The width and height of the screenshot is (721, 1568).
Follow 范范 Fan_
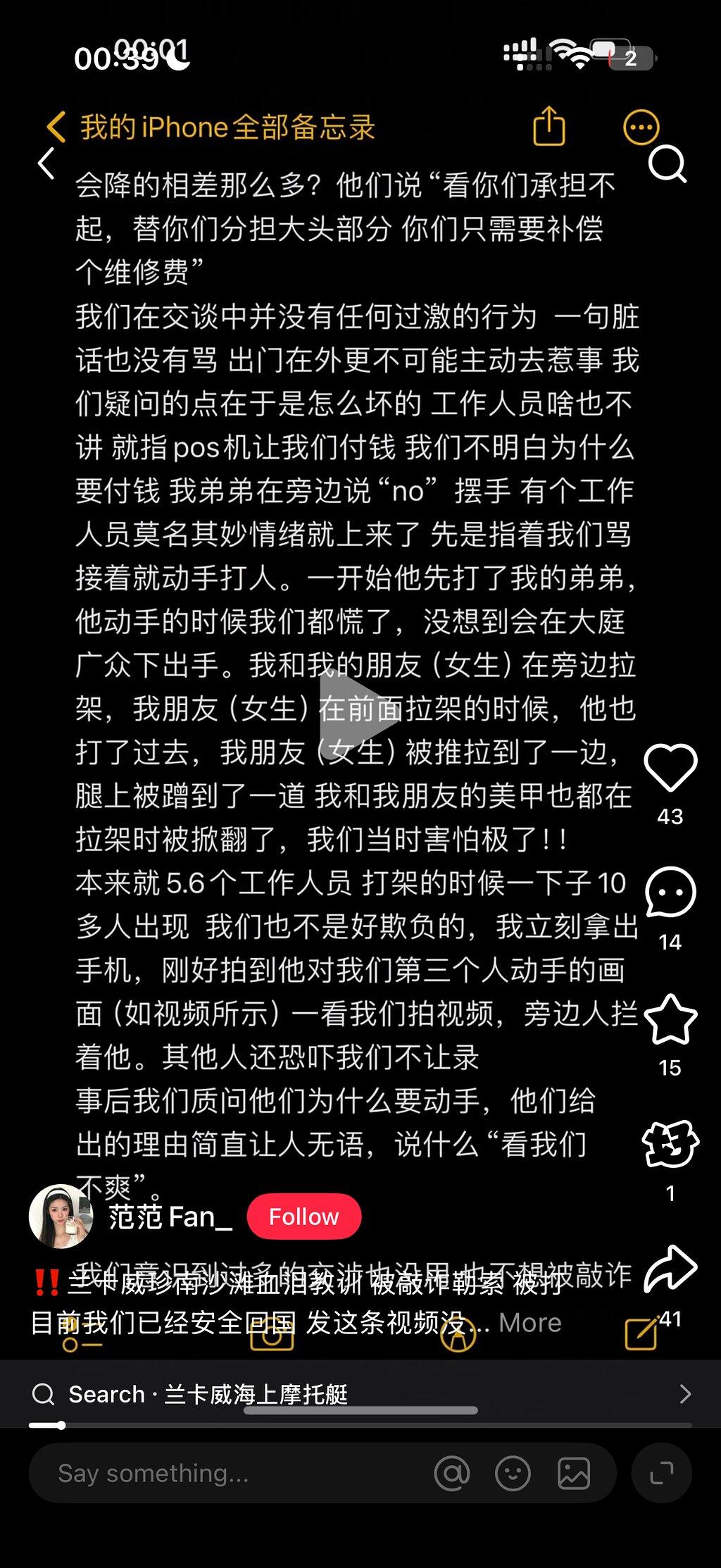[x=304, y=1217]
